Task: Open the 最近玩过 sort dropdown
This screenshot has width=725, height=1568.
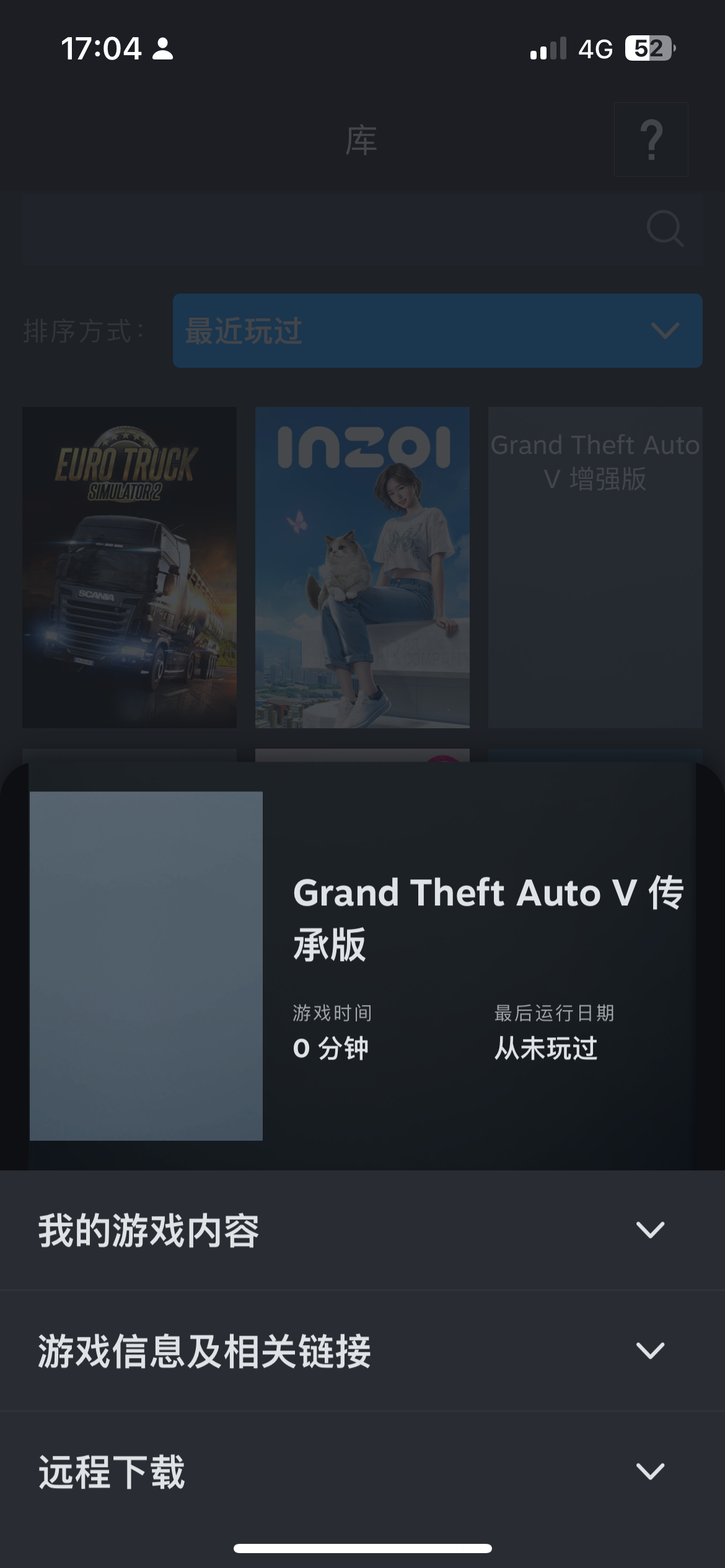Action: click(x=437, y=331)
